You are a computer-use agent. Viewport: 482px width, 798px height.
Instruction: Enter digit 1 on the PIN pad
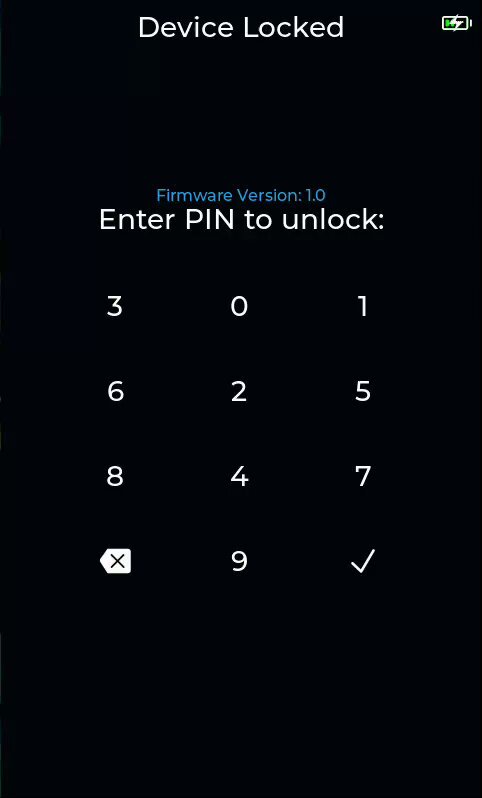tap(362, 306)
